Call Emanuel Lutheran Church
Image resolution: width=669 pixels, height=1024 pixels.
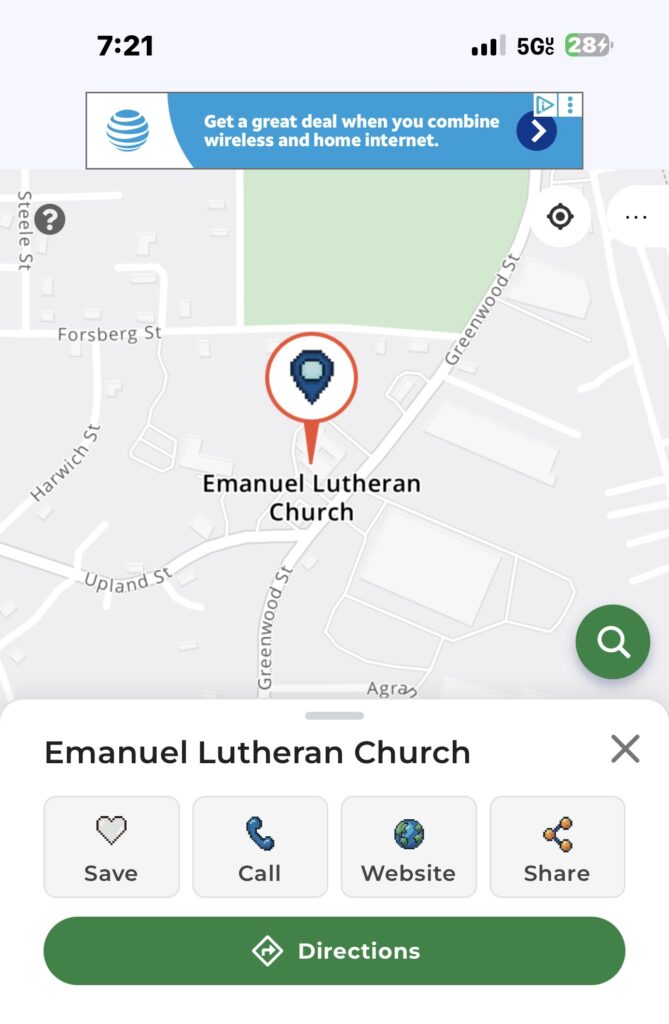260,846
